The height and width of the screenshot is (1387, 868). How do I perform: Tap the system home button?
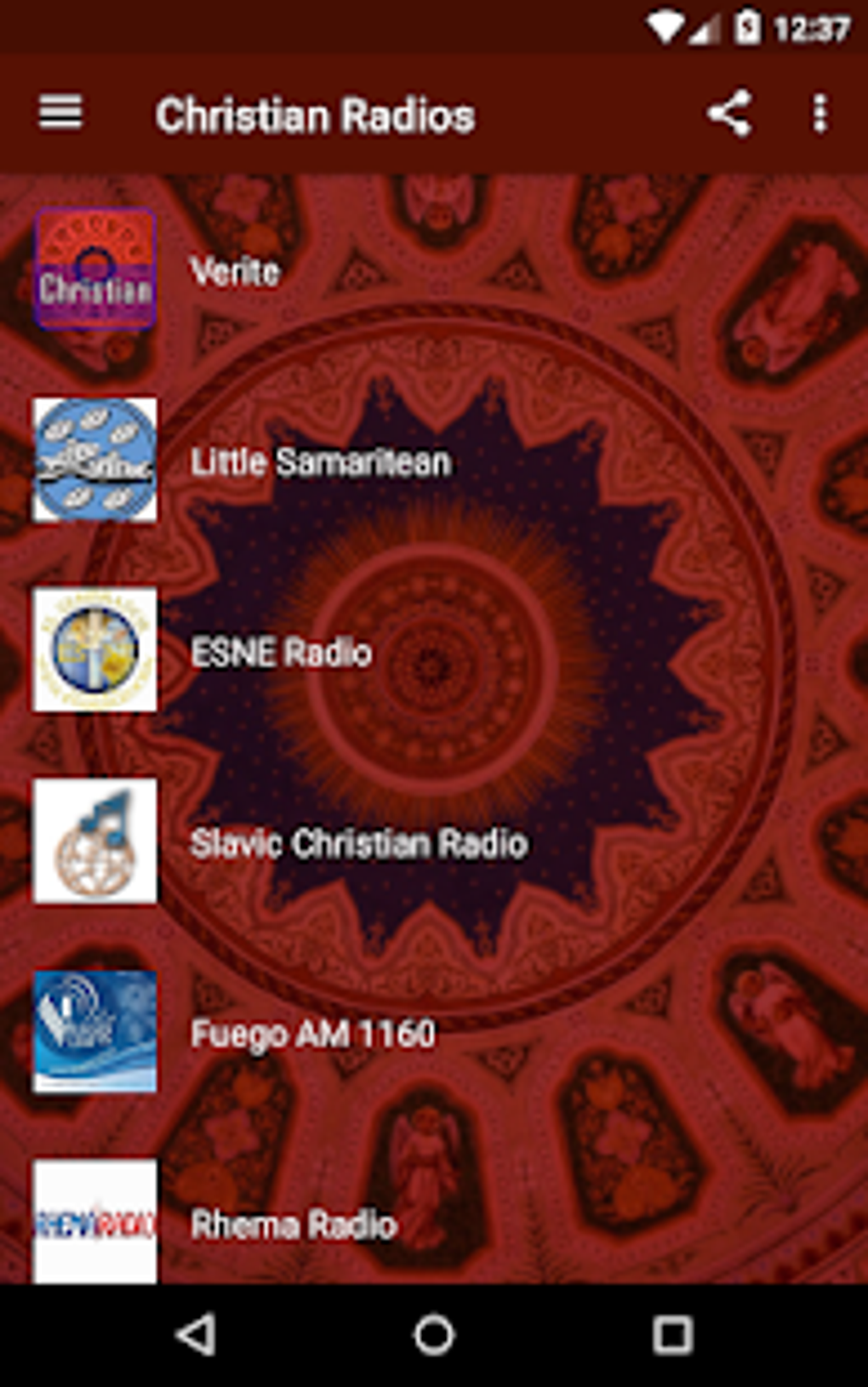point(434,1334)
